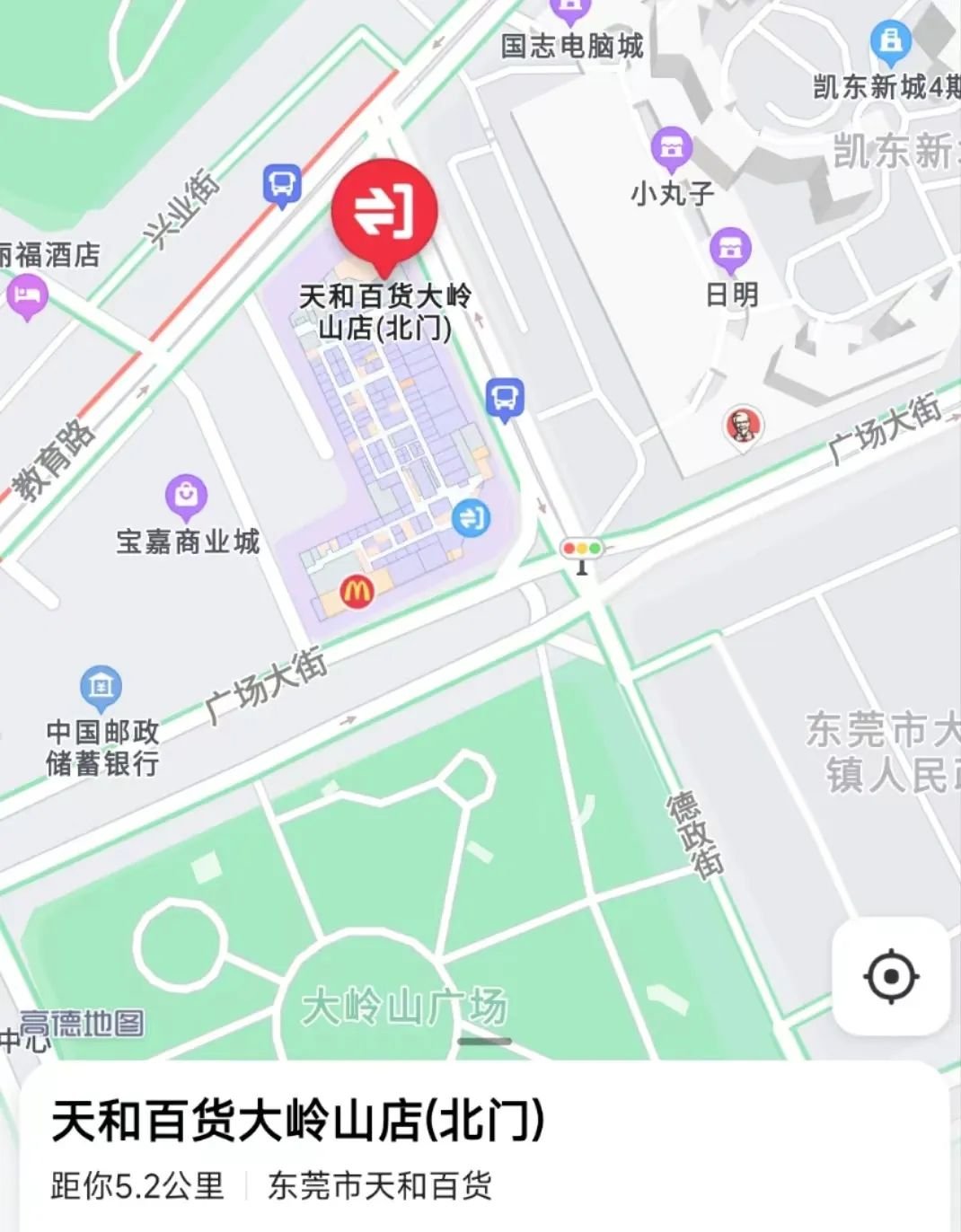Select the 凯东新城4期 marker
This screenshot has width=961, height=1232.
(890, 42)
